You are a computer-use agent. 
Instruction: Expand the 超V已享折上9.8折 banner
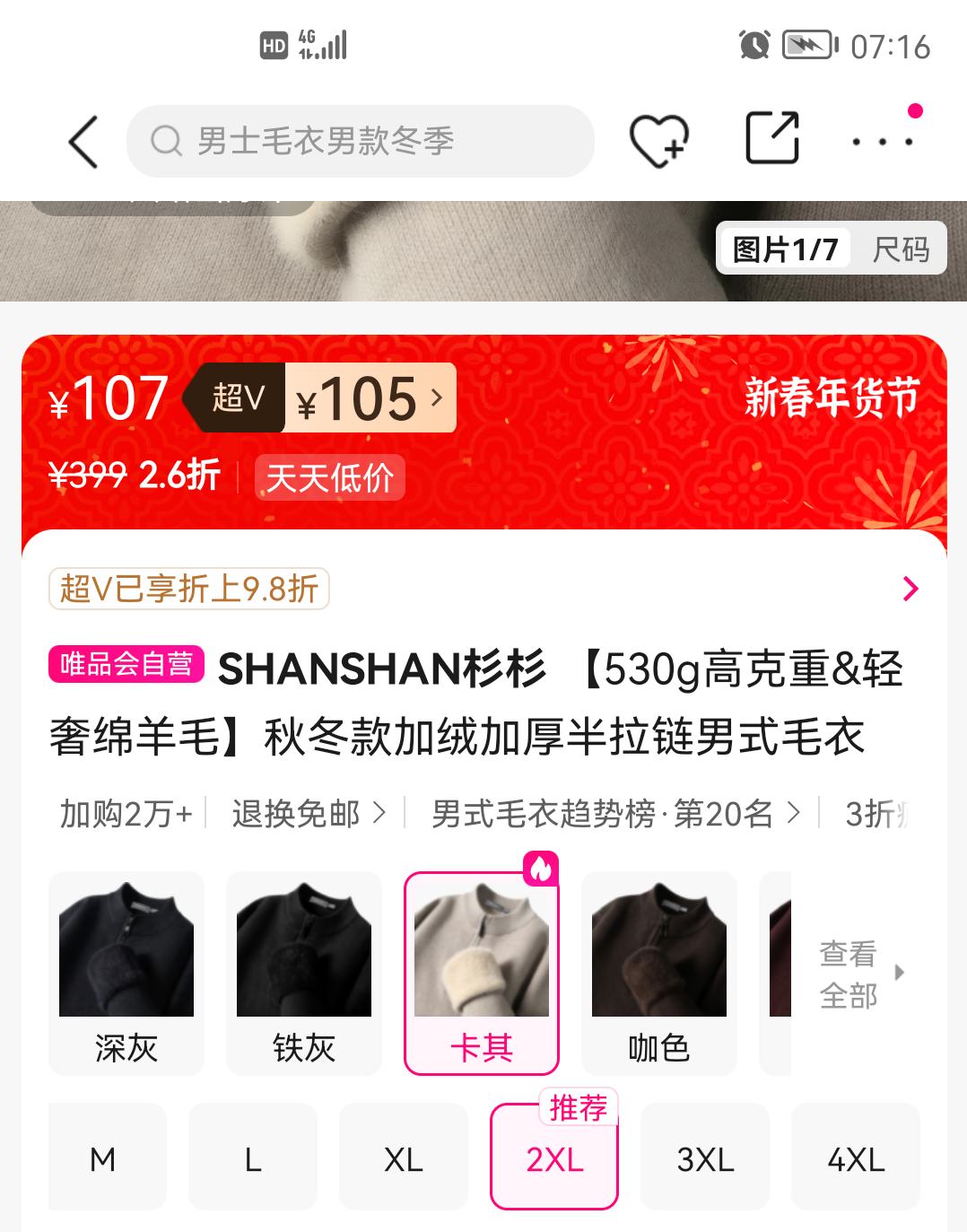pos(190,589)
